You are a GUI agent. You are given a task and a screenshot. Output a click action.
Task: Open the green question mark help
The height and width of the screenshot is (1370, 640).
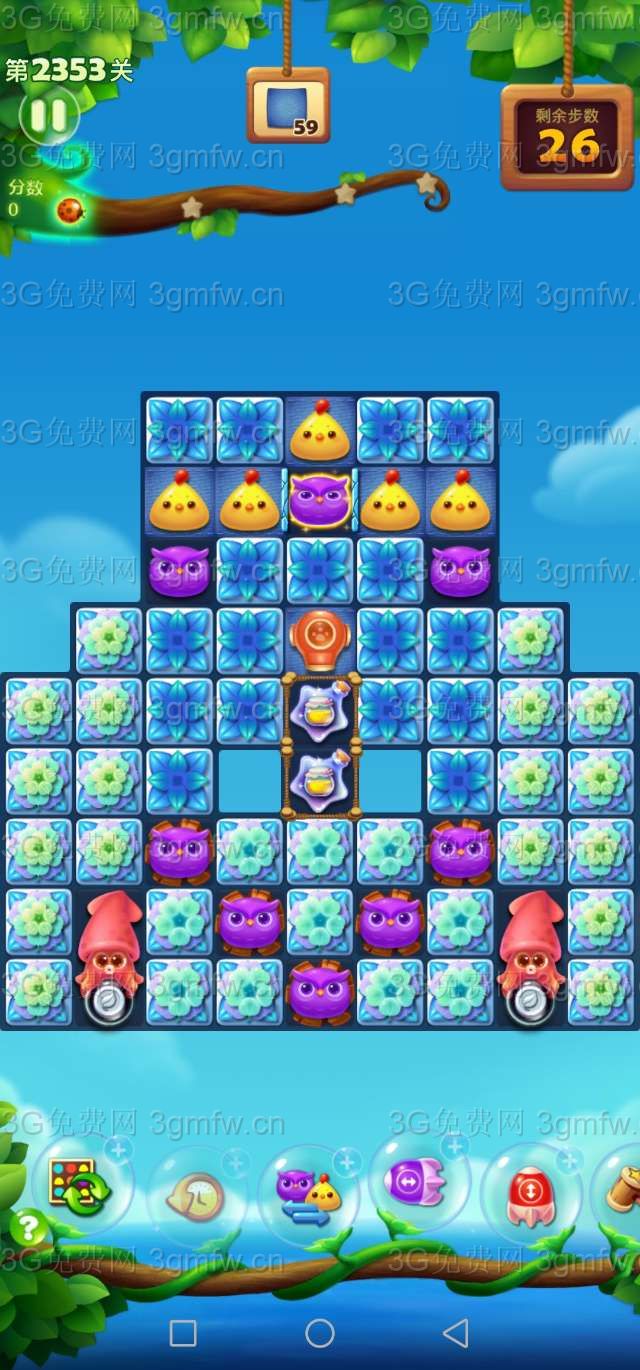point(29,1227)
